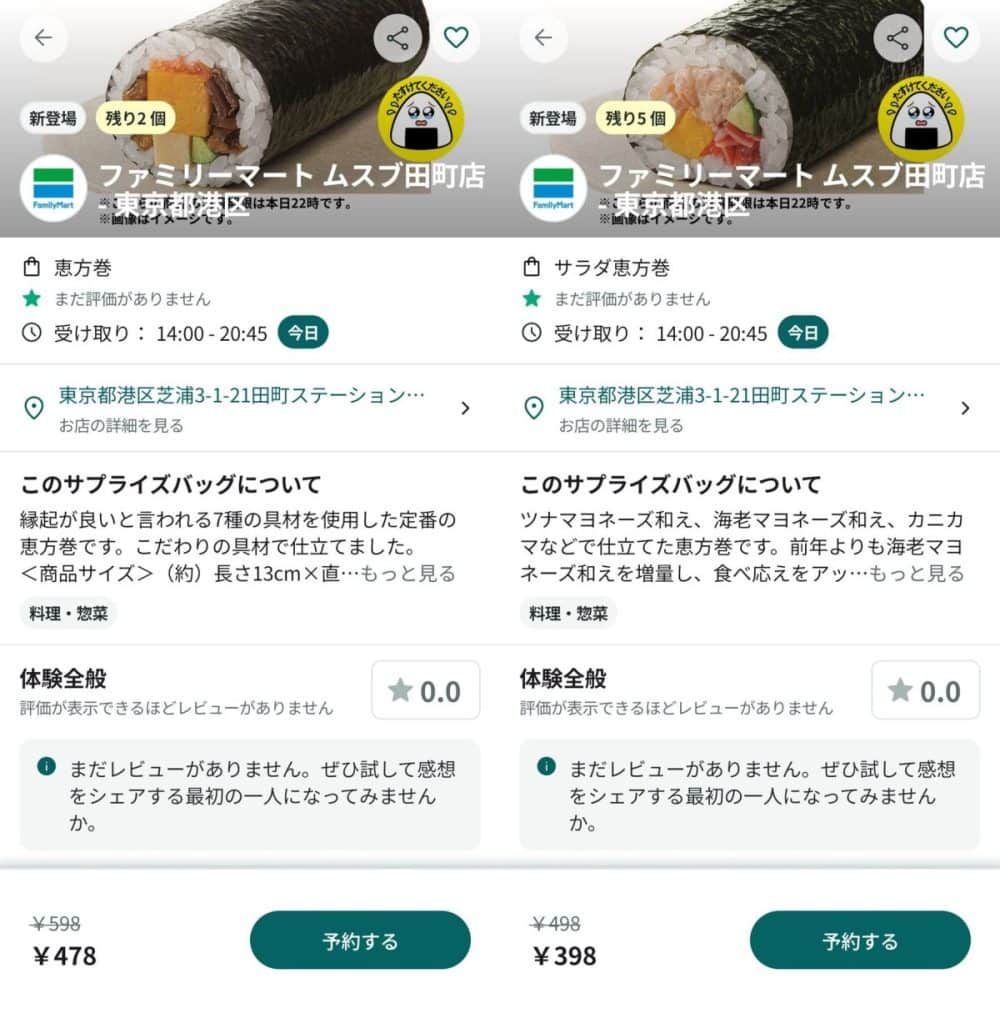
Task: Tap the bag icon beside 恵方巻
Action: pos(33,265)
